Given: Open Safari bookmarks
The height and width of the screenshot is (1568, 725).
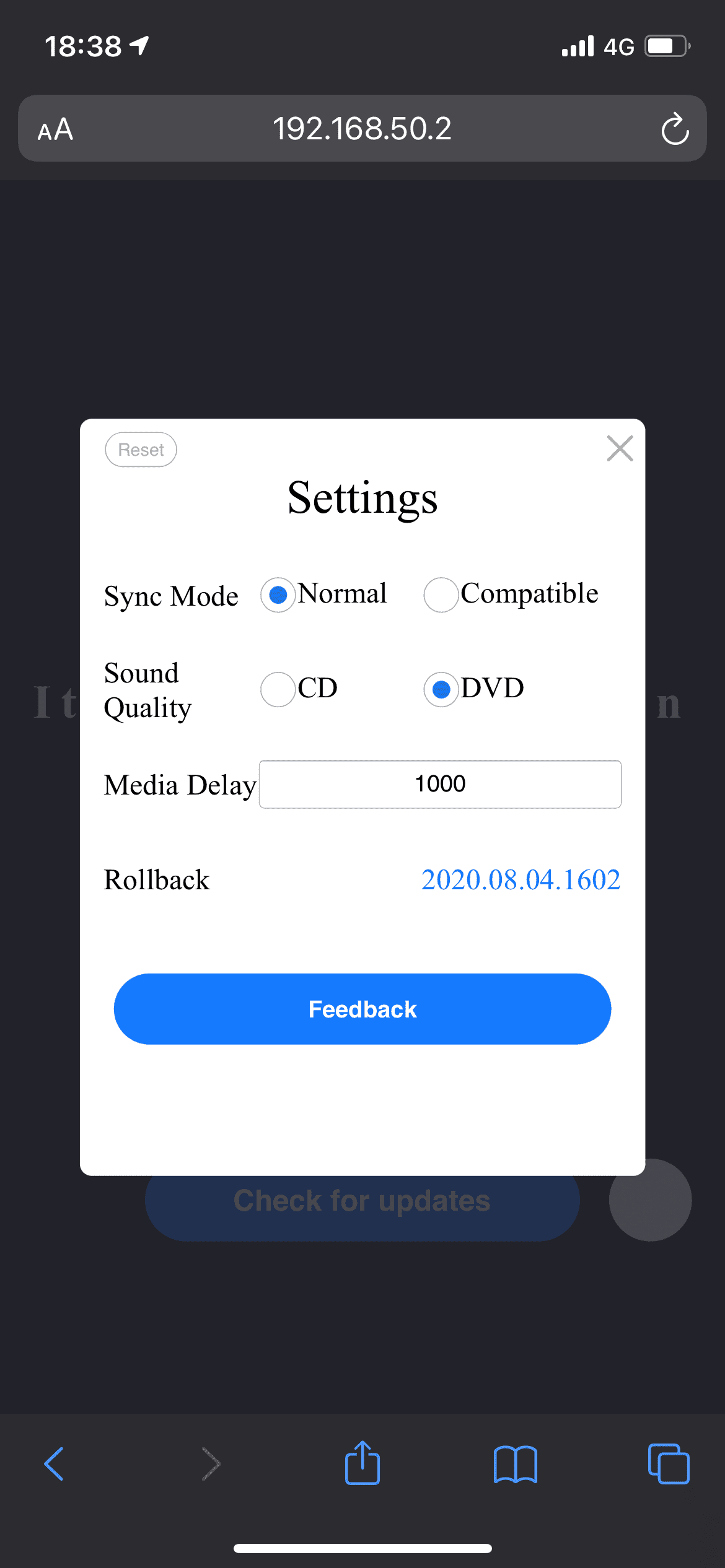Looking at the screenshot, I should 516,1464.
